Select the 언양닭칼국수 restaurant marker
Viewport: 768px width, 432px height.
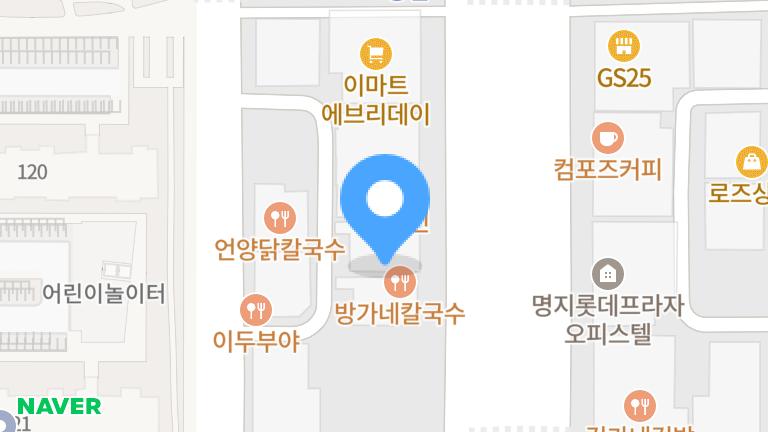coord(279,216)
